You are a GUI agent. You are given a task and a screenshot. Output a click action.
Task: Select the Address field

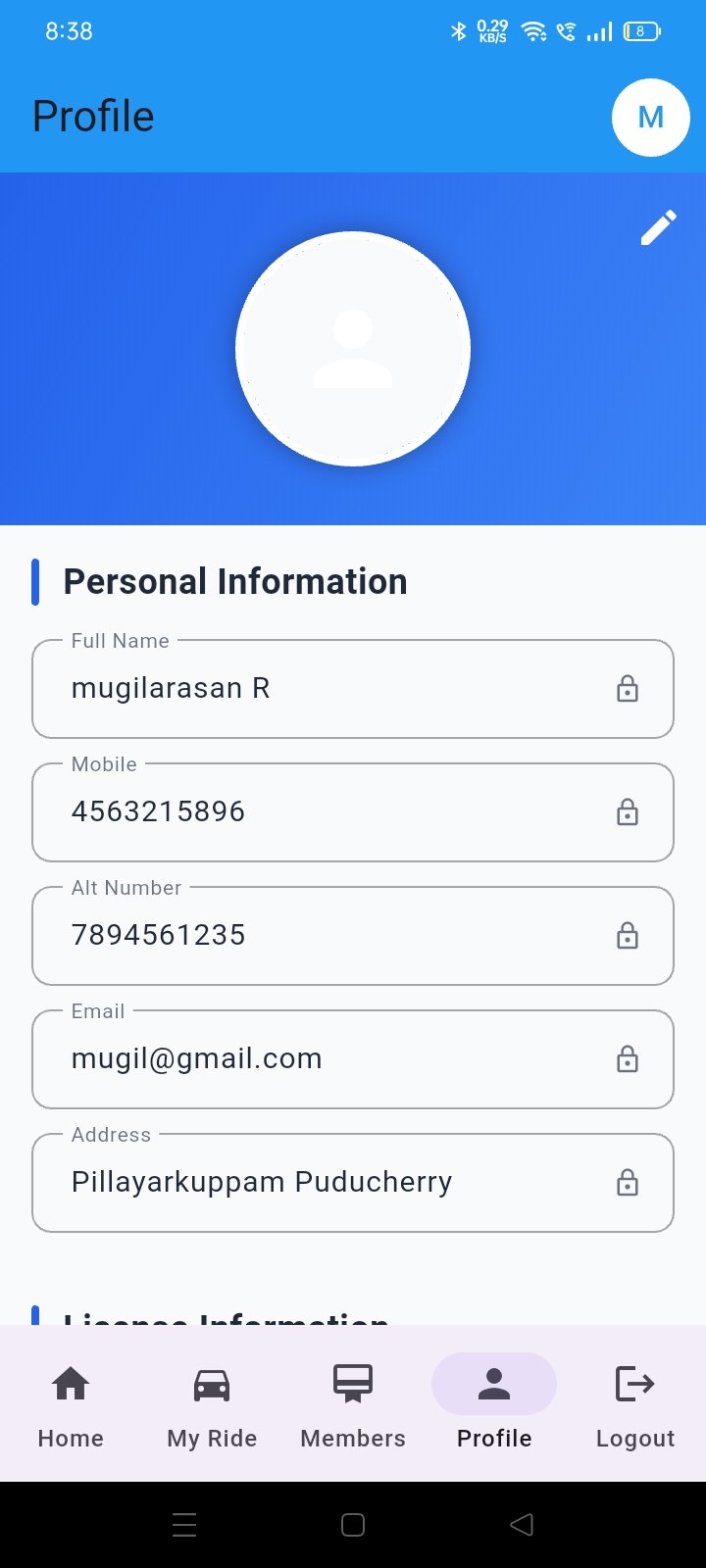click(x=333, y=1183)
